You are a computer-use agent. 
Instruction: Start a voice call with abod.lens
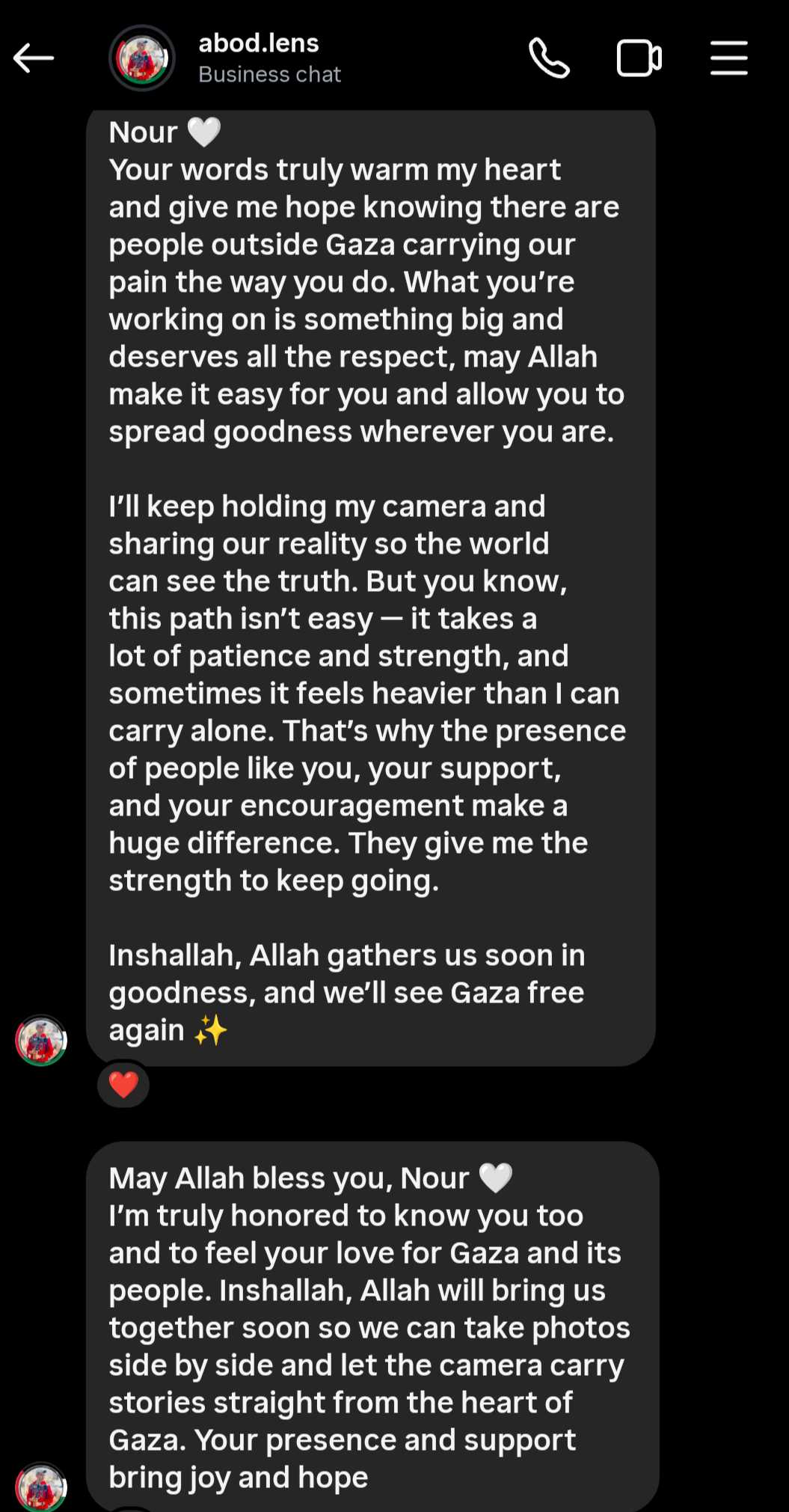click(550, 58)
